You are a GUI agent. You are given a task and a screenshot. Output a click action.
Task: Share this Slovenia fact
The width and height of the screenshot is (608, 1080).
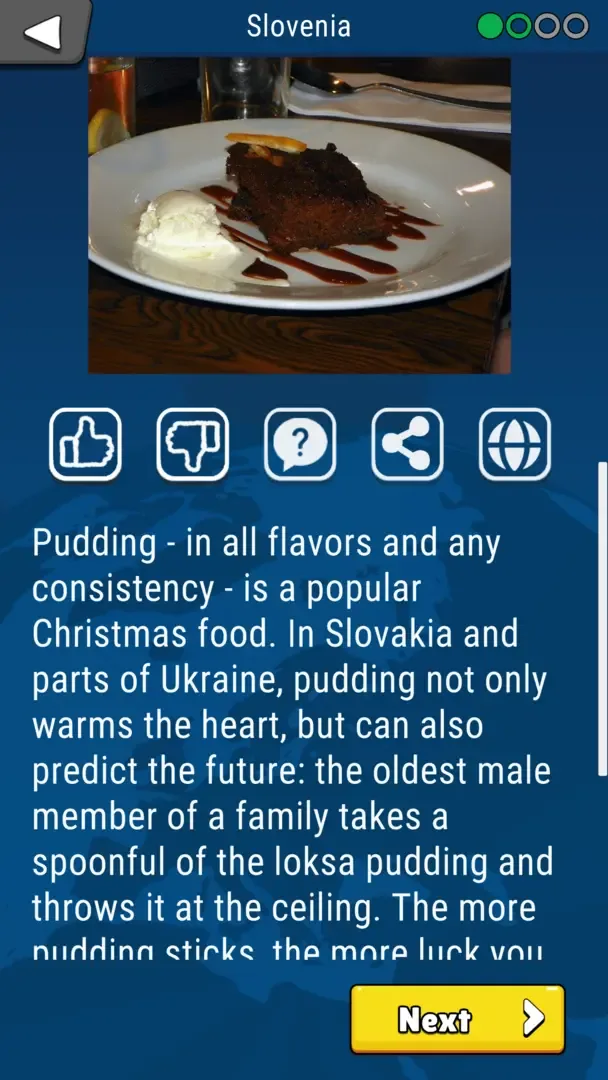point(407,444)
